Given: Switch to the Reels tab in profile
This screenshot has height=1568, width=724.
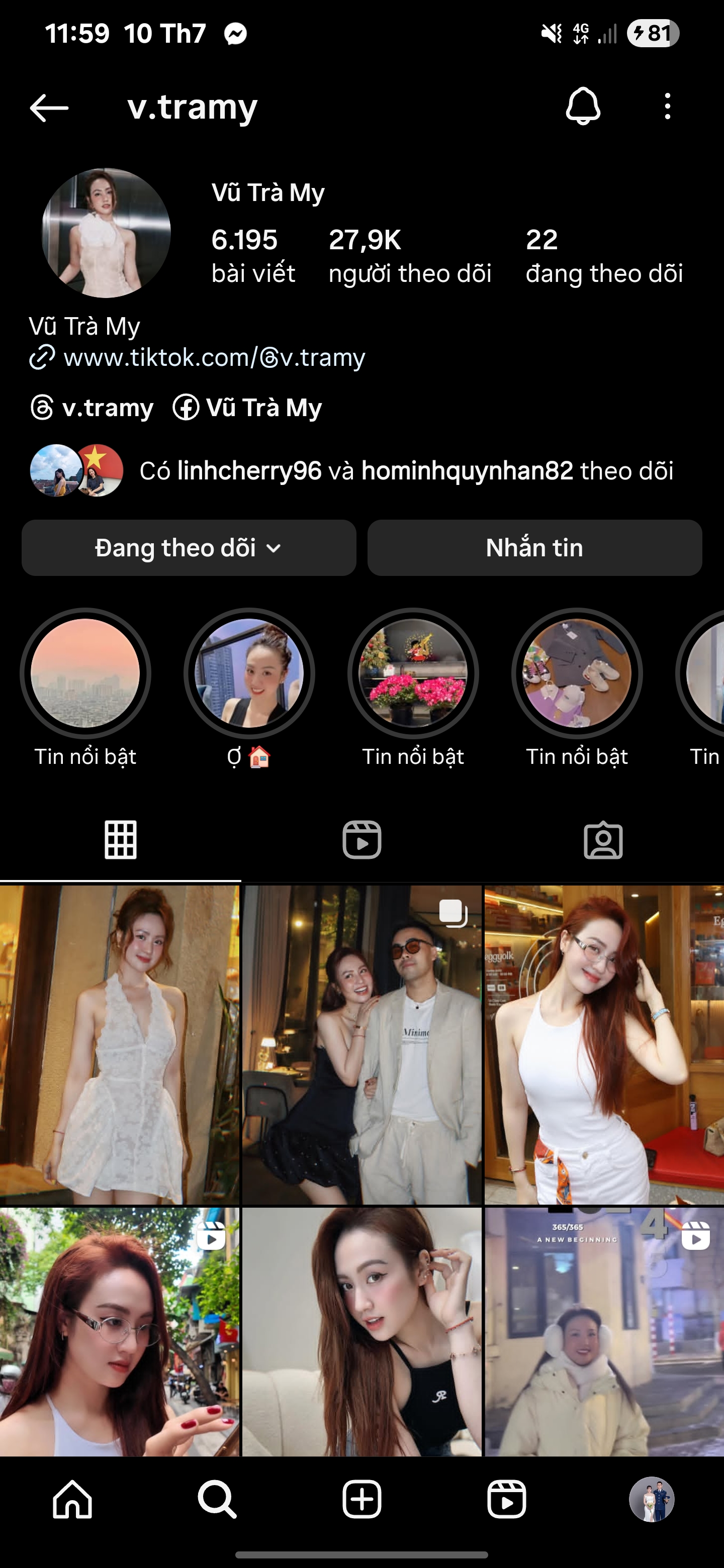Looking at the screenshot, I should pos(361,840).
